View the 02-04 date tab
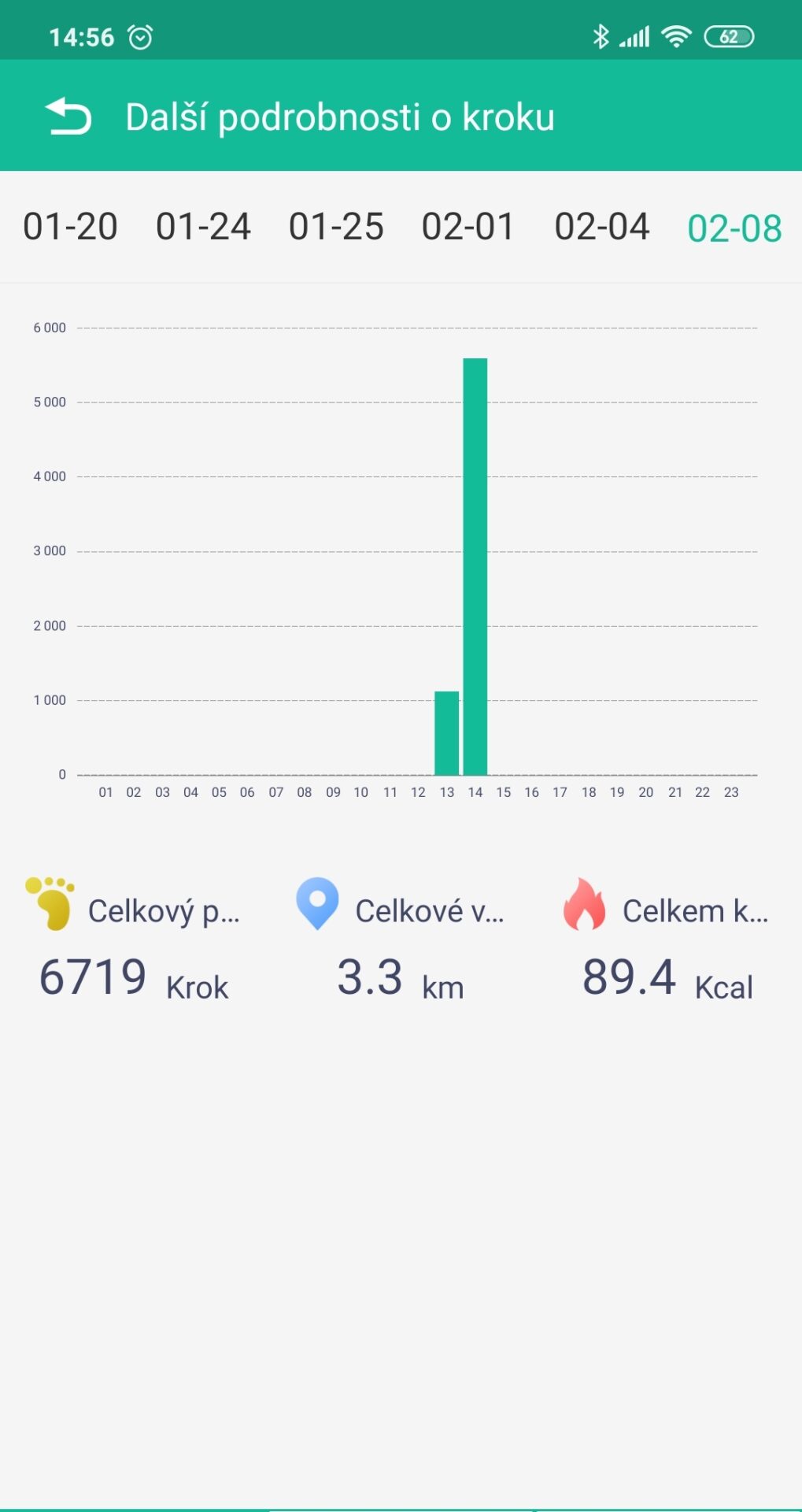 tap(602, 227)
